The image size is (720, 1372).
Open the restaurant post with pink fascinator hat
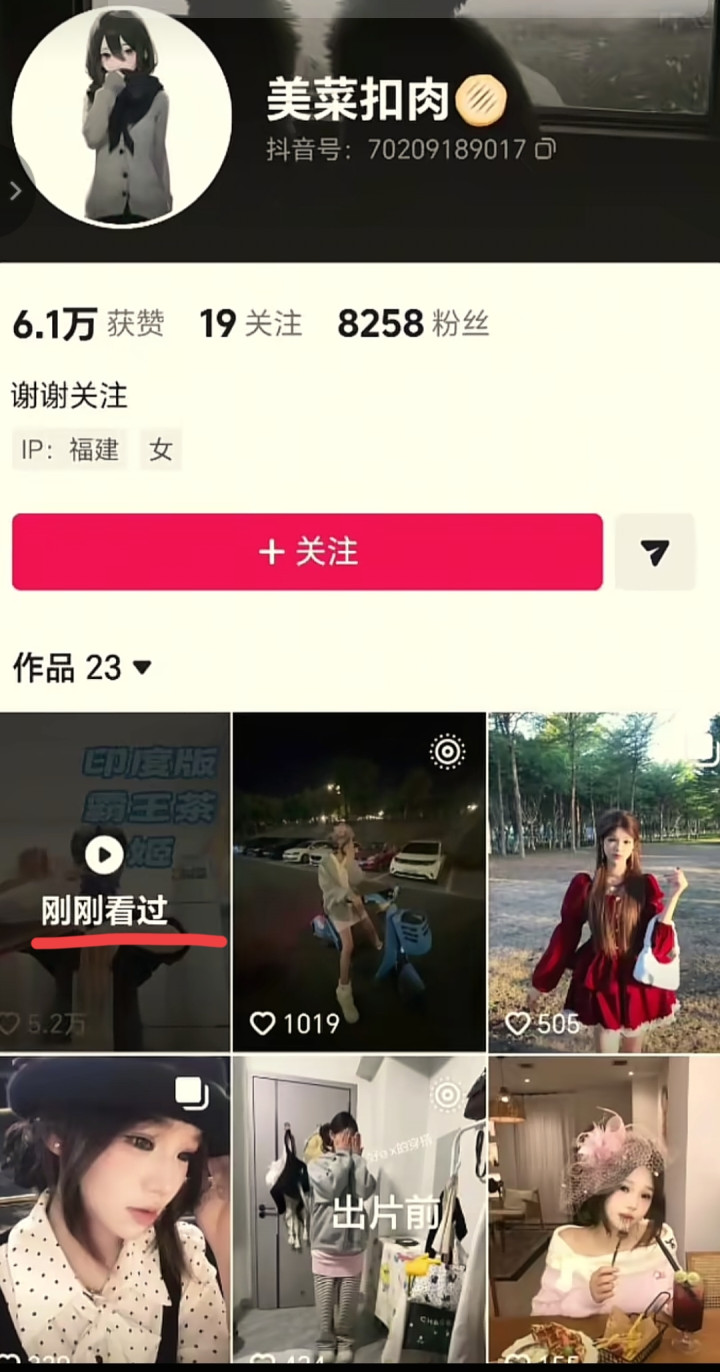coord(604,1210)
